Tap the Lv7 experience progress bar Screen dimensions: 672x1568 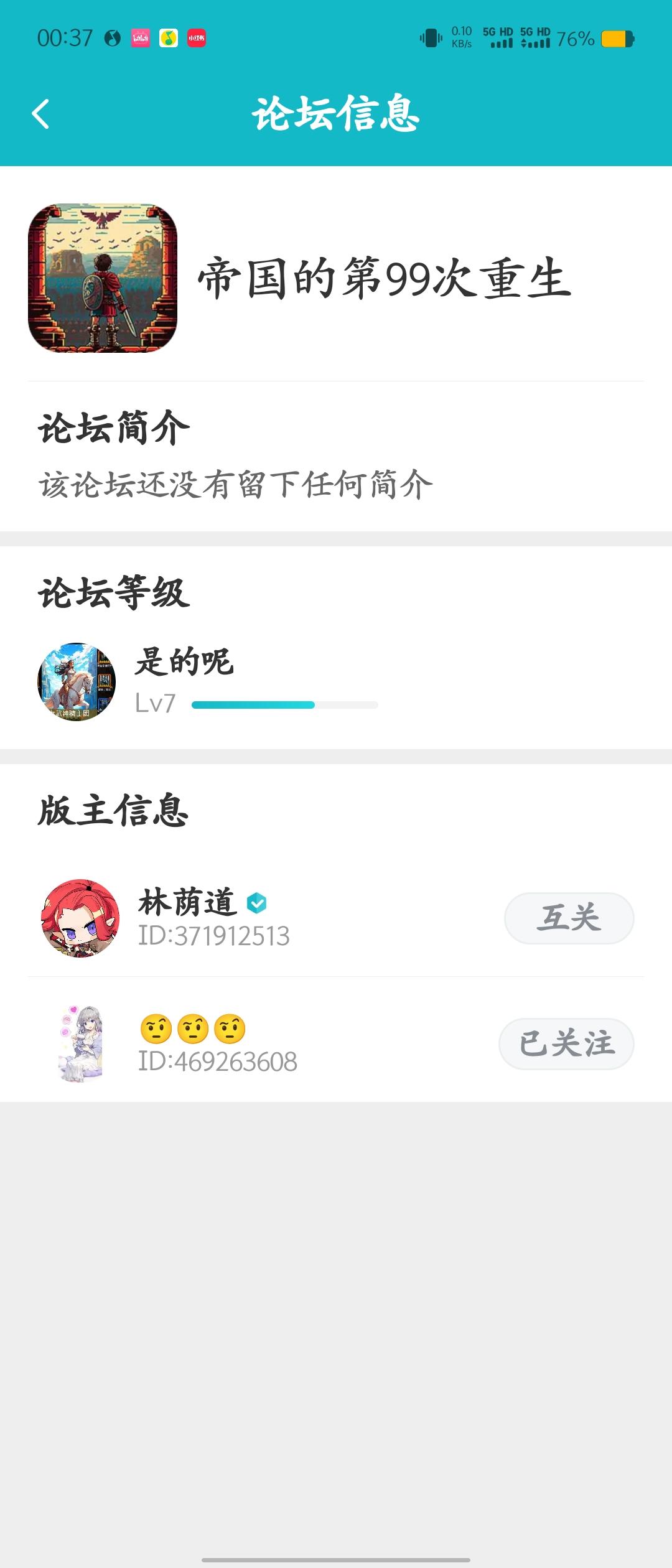(x=286, y=704)
